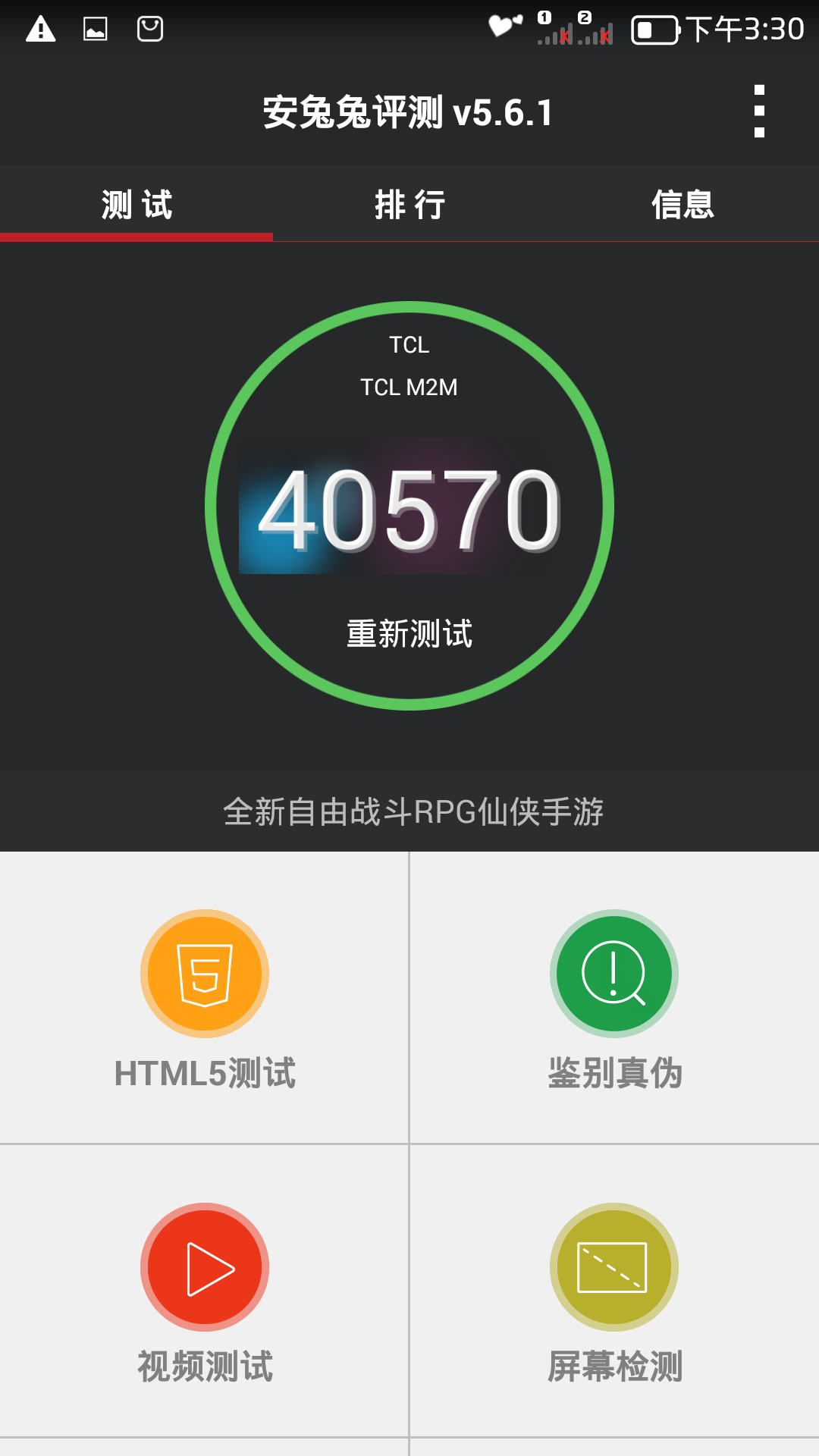Switch to the 排行 tab

(409, 205)
